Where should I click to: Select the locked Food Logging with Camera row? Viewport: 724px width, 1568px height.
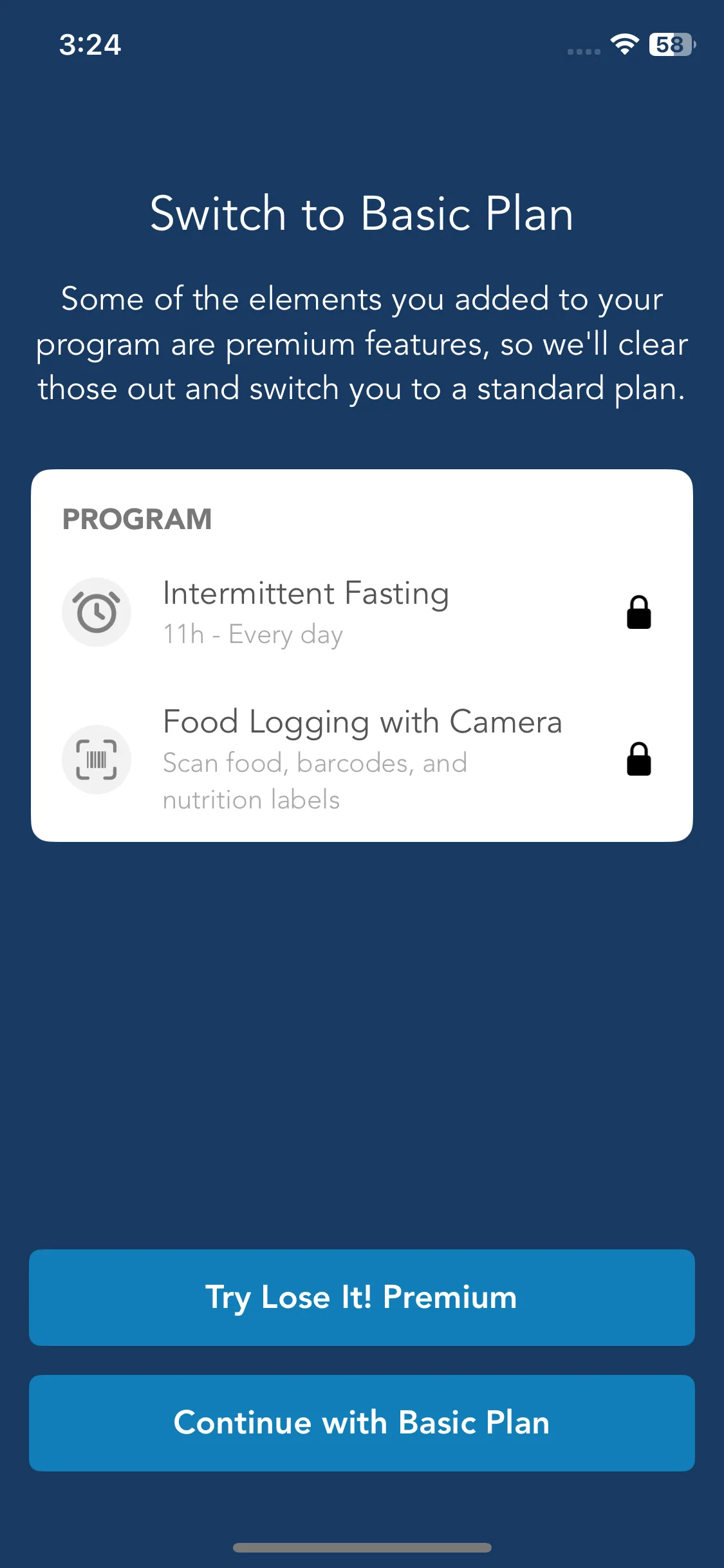(360, 759)
